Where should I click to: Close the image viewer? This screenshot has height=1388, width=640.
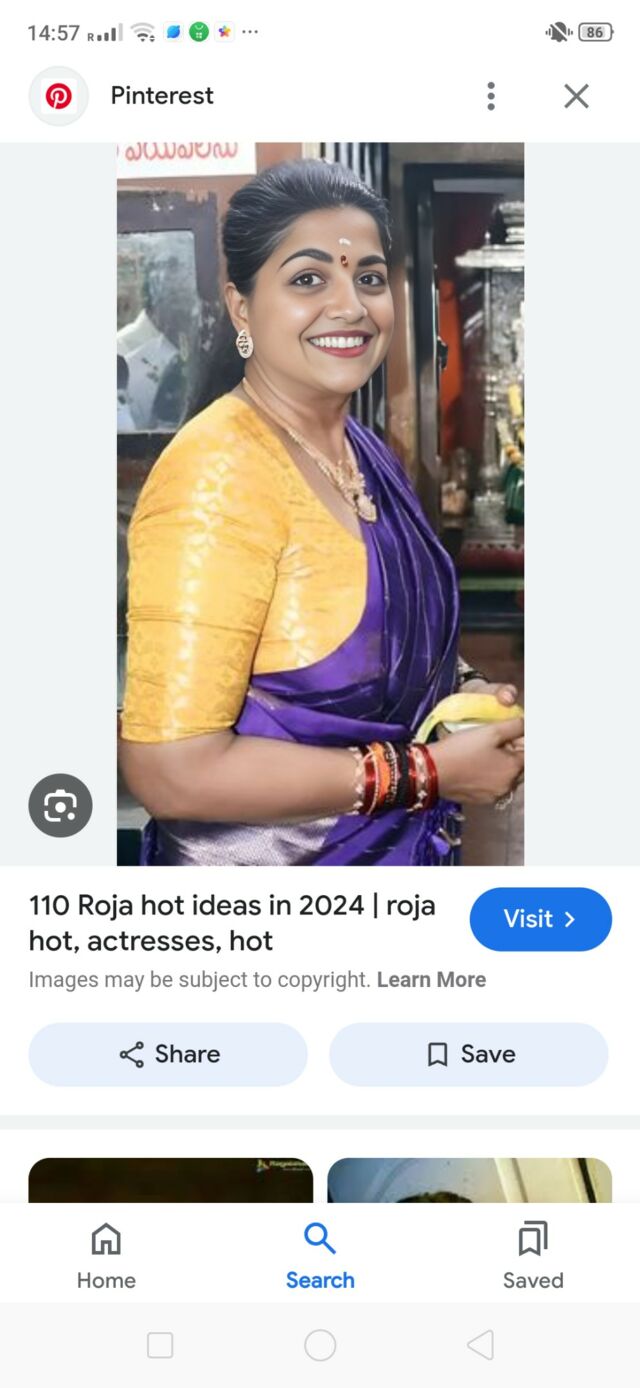(x=576, y=96)
